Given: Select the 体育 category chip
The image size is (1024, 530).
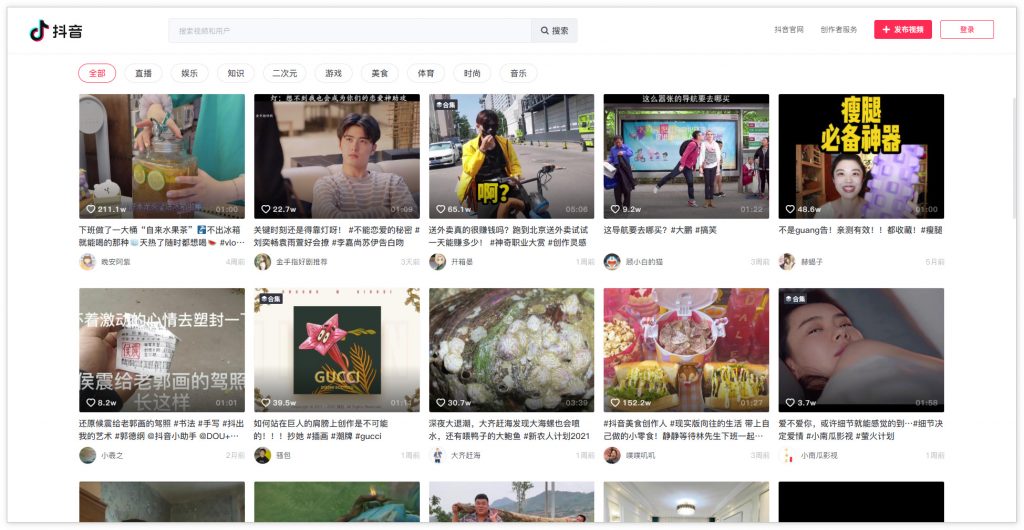Looking at the screenshot, I should 426,73.
